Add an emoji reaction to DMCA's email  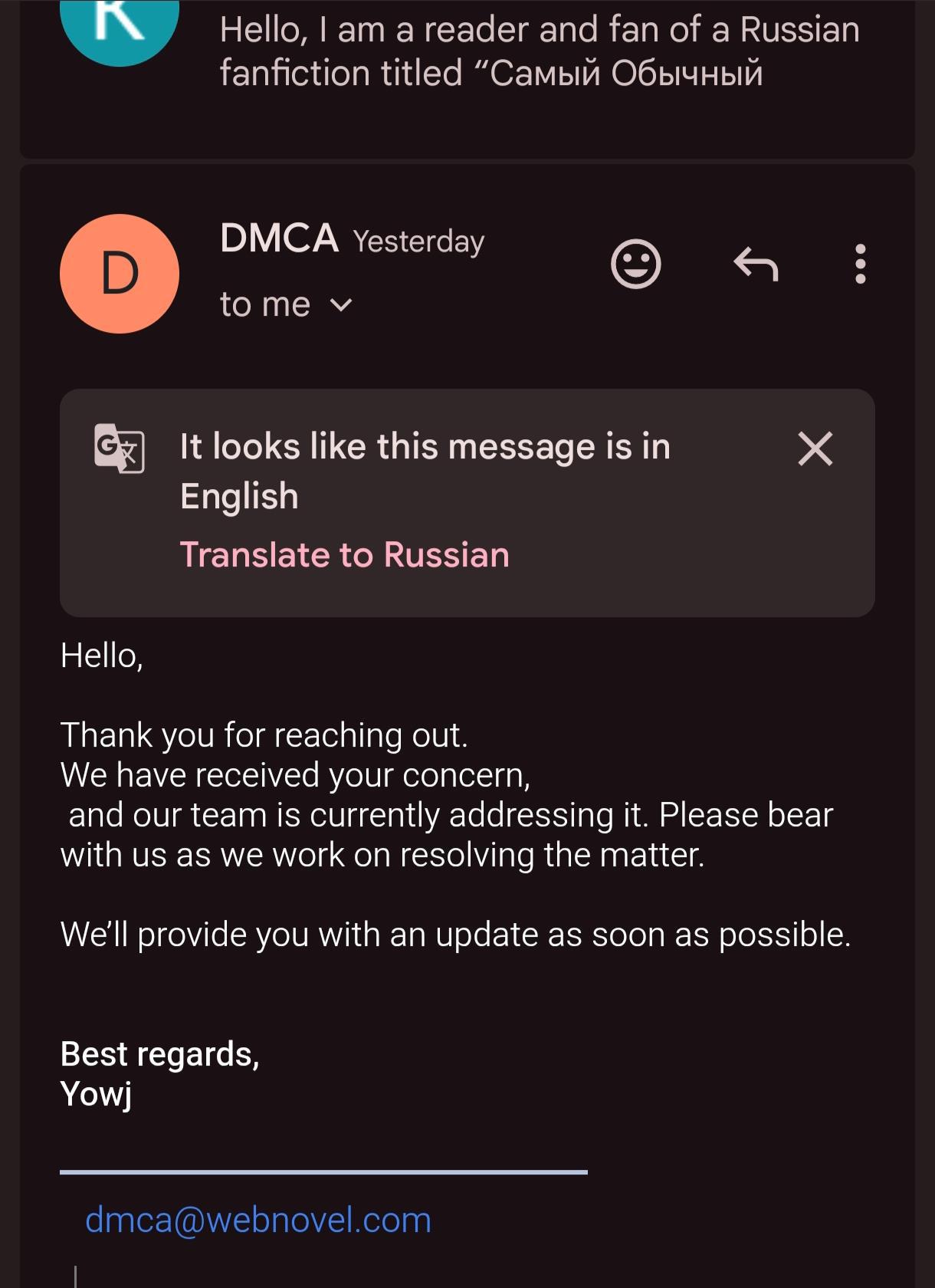click(x=635, y=264)
